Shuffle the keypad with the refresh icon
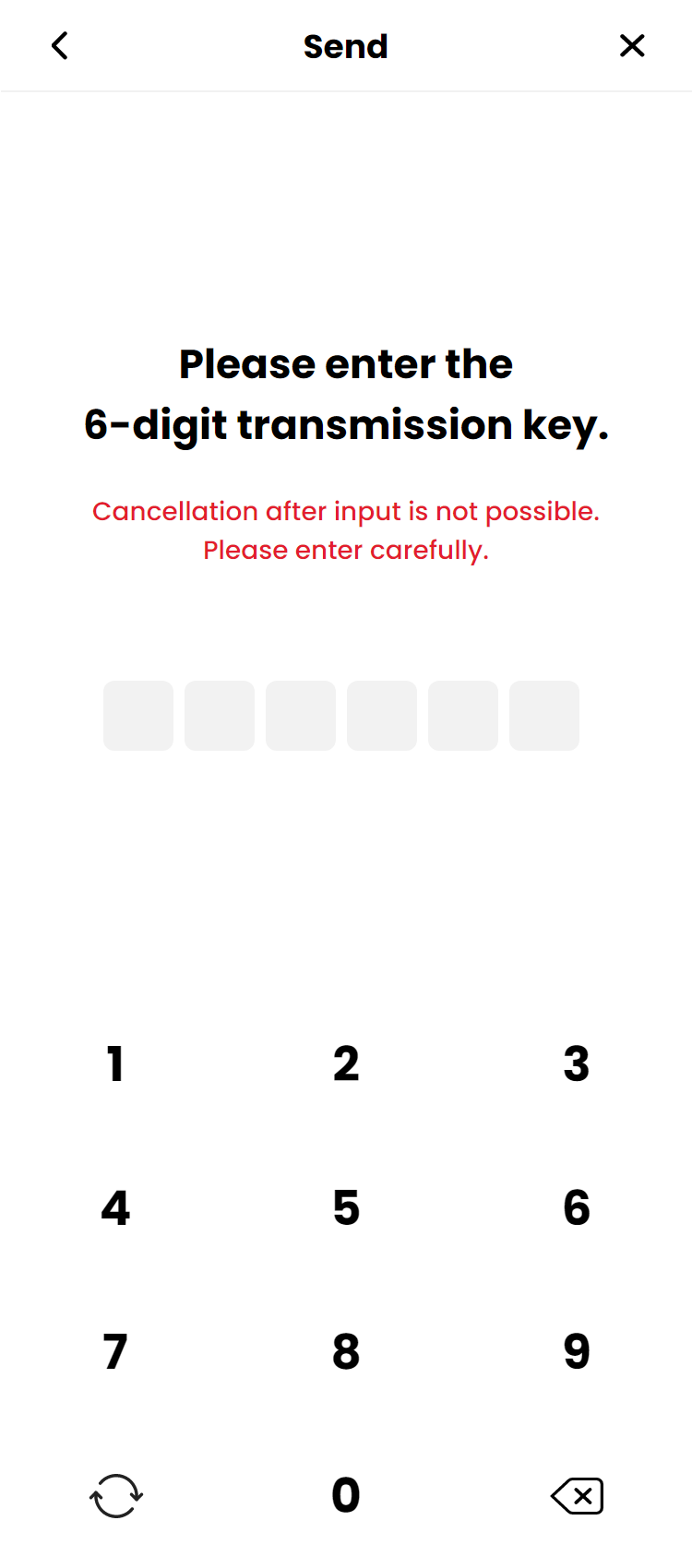 coord(116,1495)
